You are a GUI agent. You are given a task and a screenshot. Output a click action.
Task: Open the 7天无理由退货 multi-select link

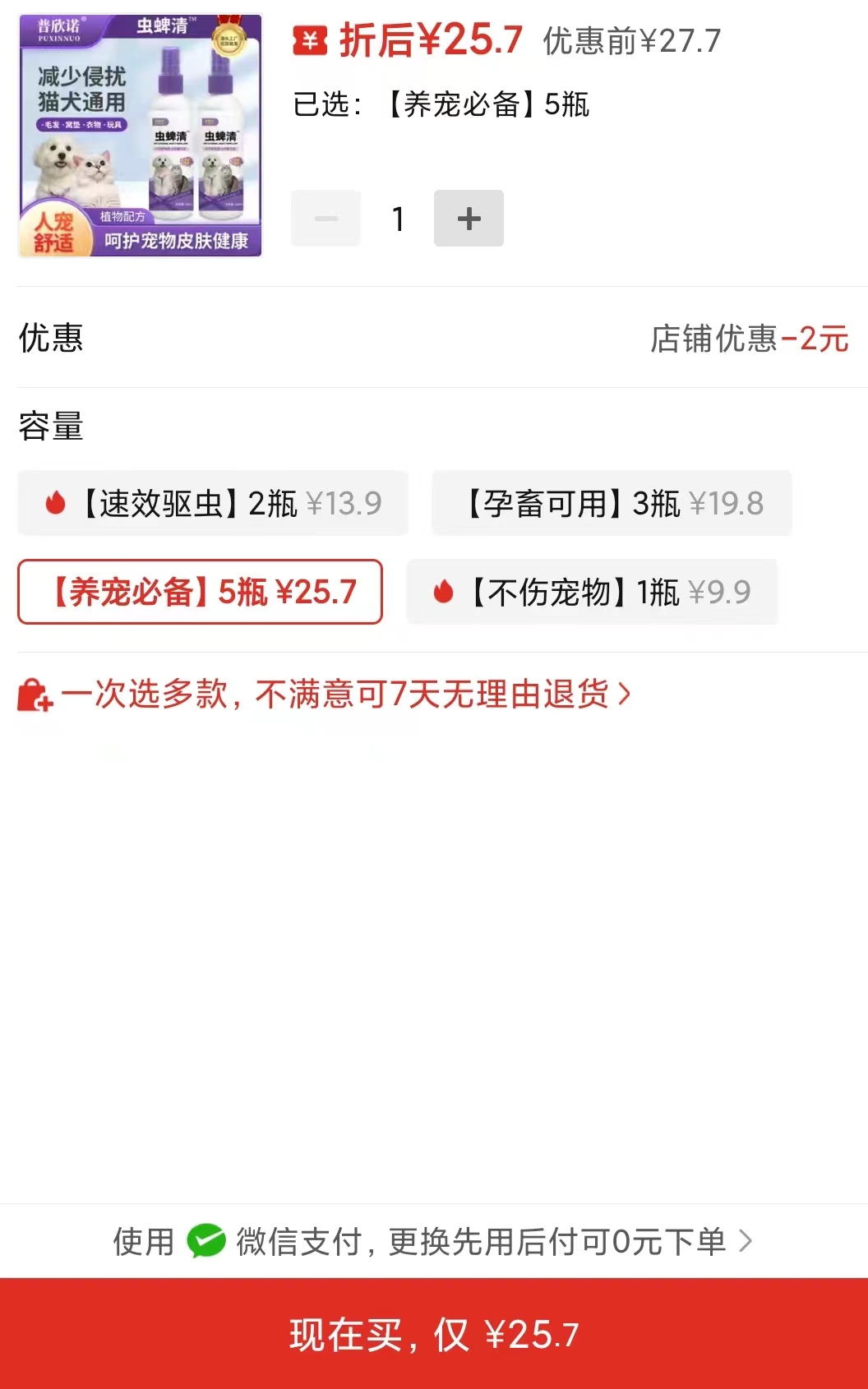pyautogui.click(x=325, y=694)
